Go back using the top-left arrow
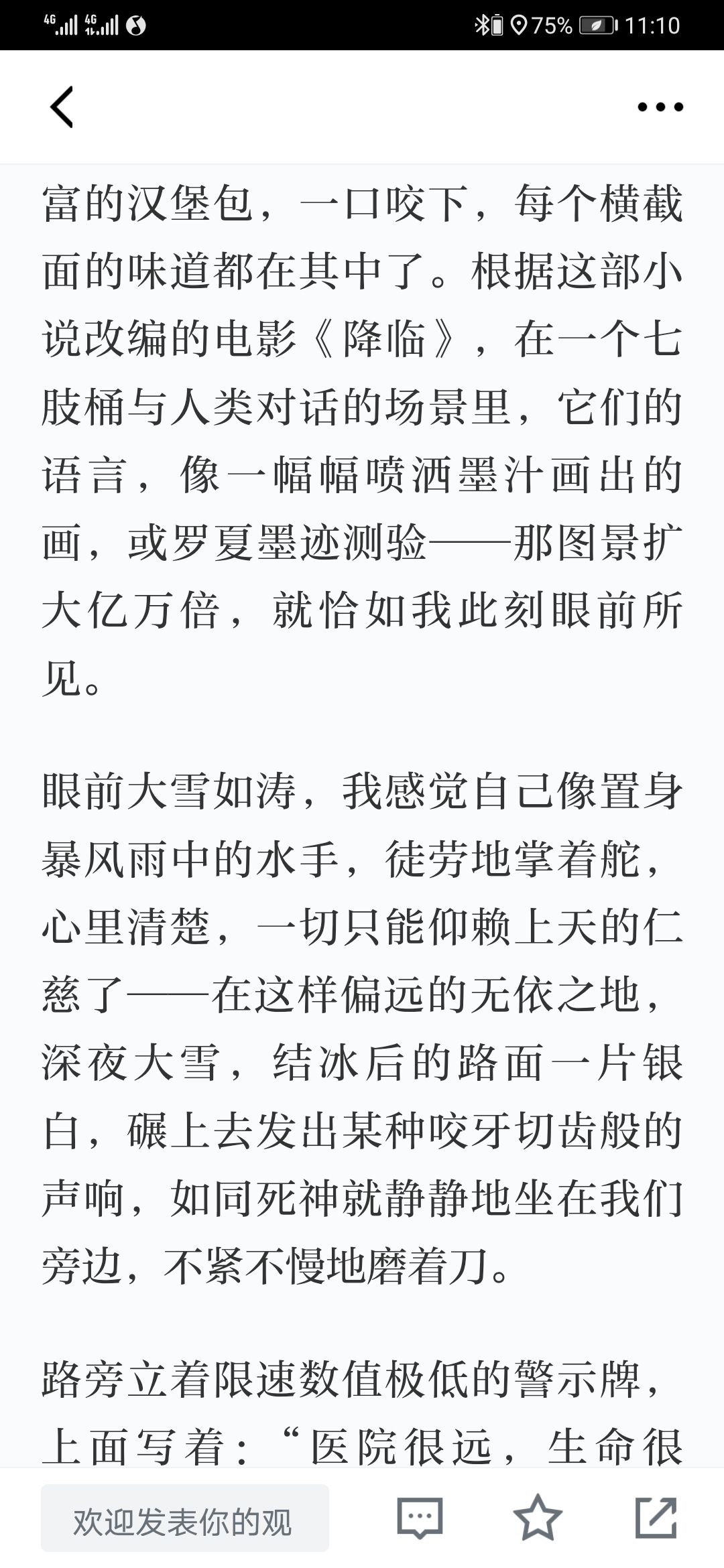 point(62,107)
